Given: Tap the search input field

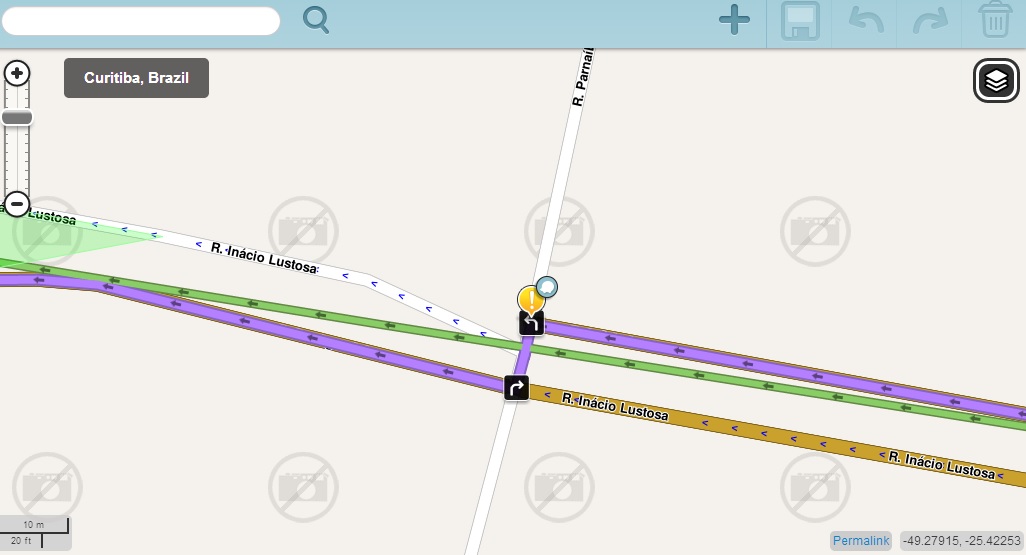Looking at the screenshot, I should 142,21.
